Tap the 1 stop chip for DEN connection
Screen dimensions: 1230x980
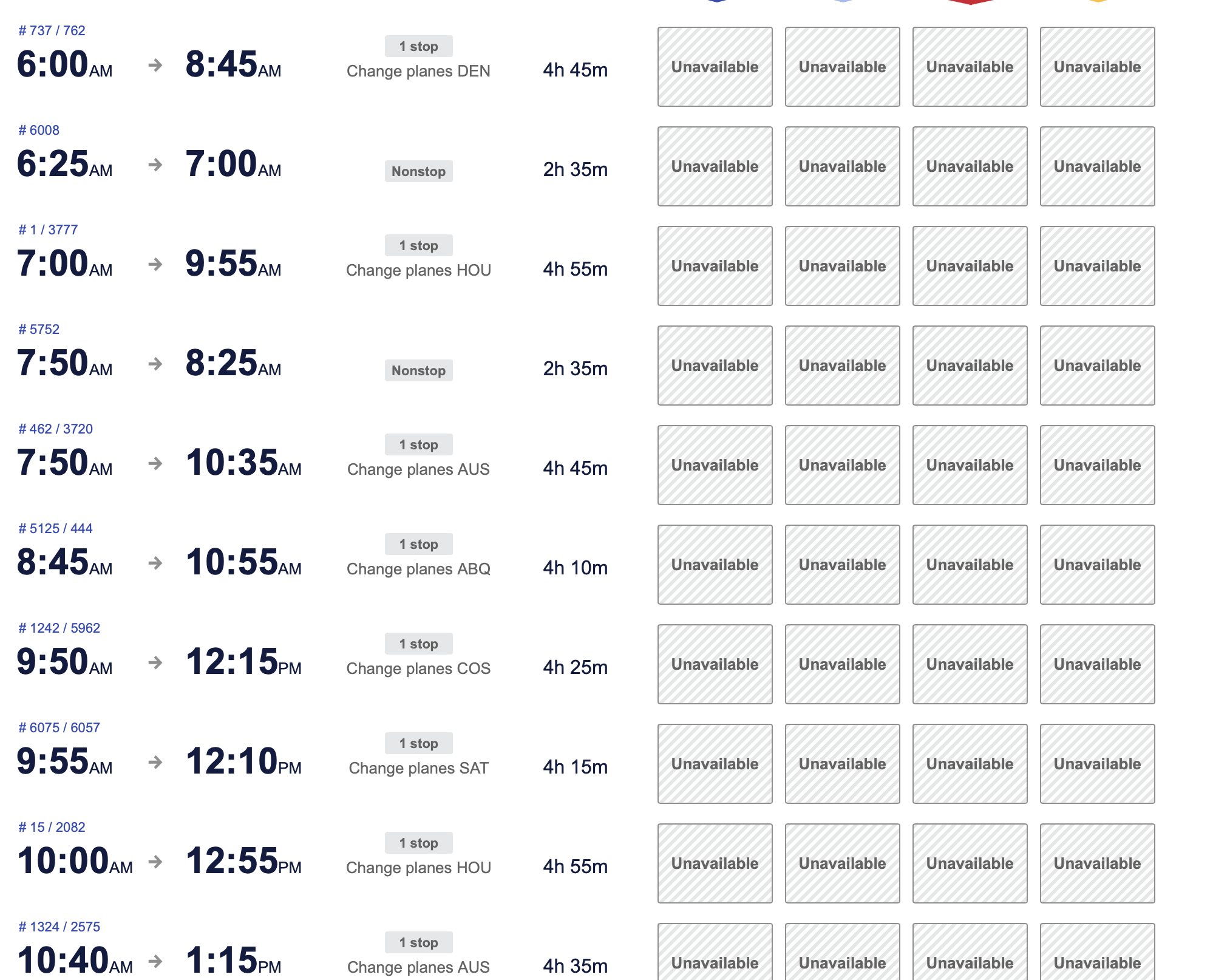418,46
